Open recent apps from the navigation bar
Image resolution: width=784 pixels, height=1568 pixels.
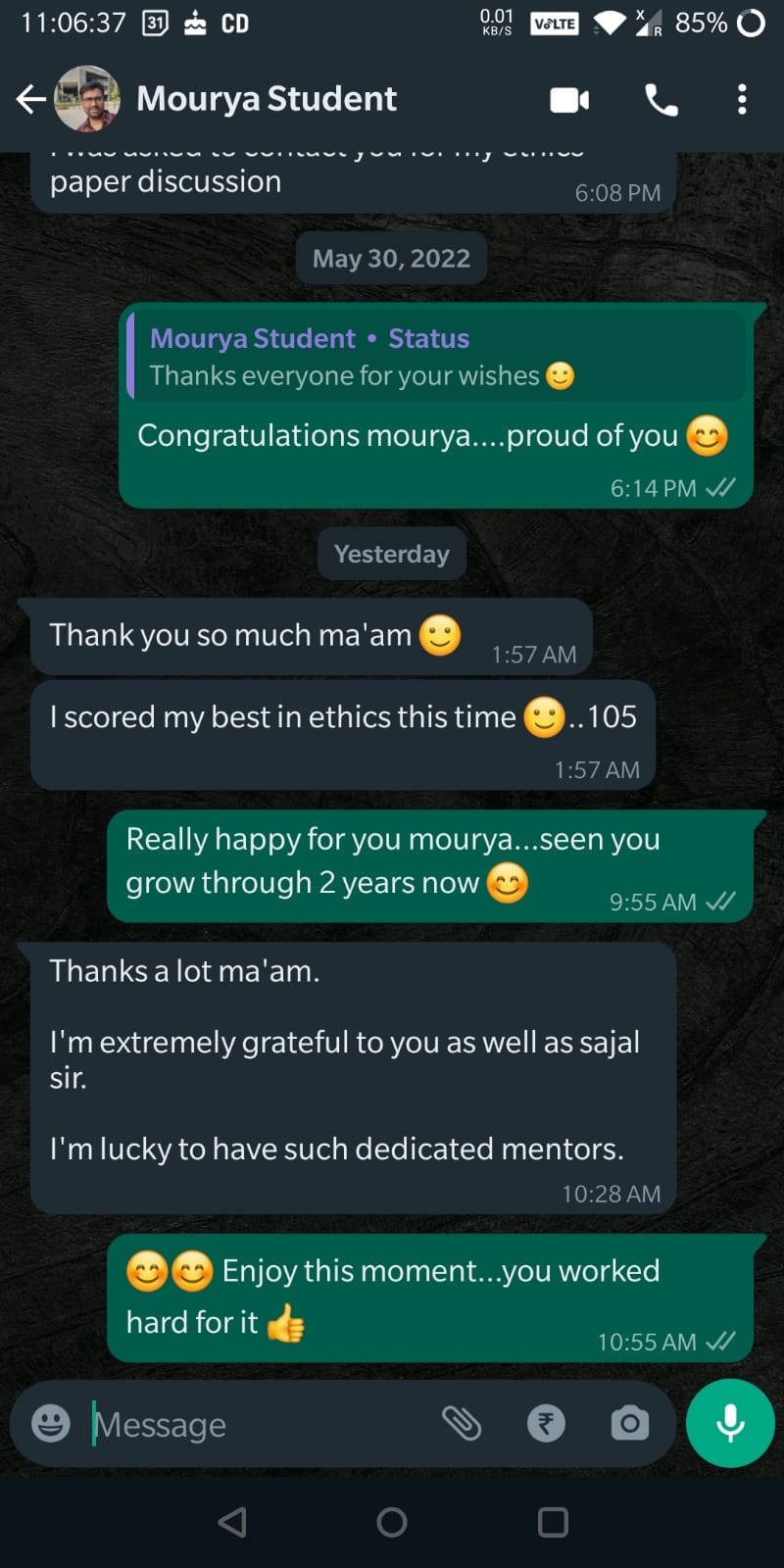(x=553, y=1522)
